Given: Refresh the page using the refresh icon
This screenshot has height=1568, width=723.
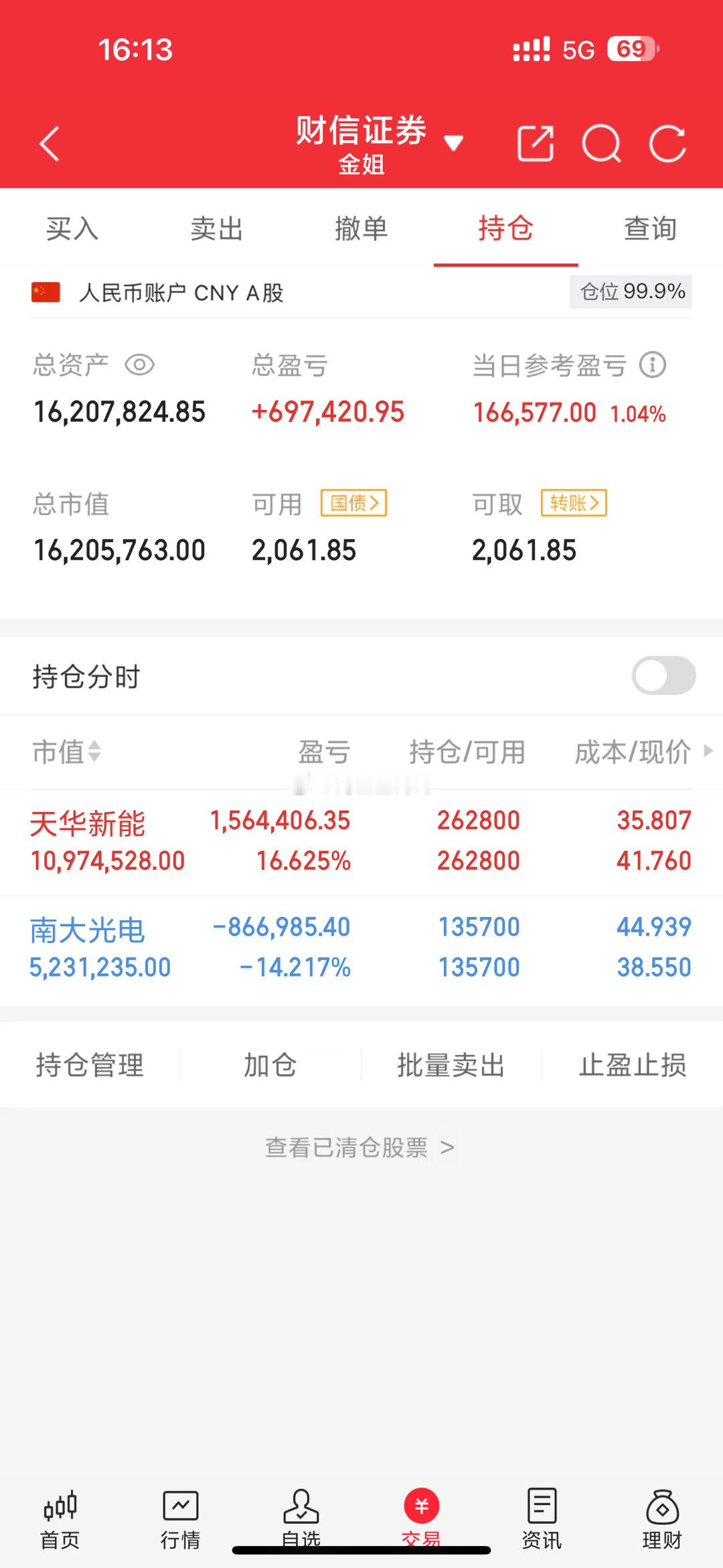Looking at the screenshot, I should coord(668,143).
